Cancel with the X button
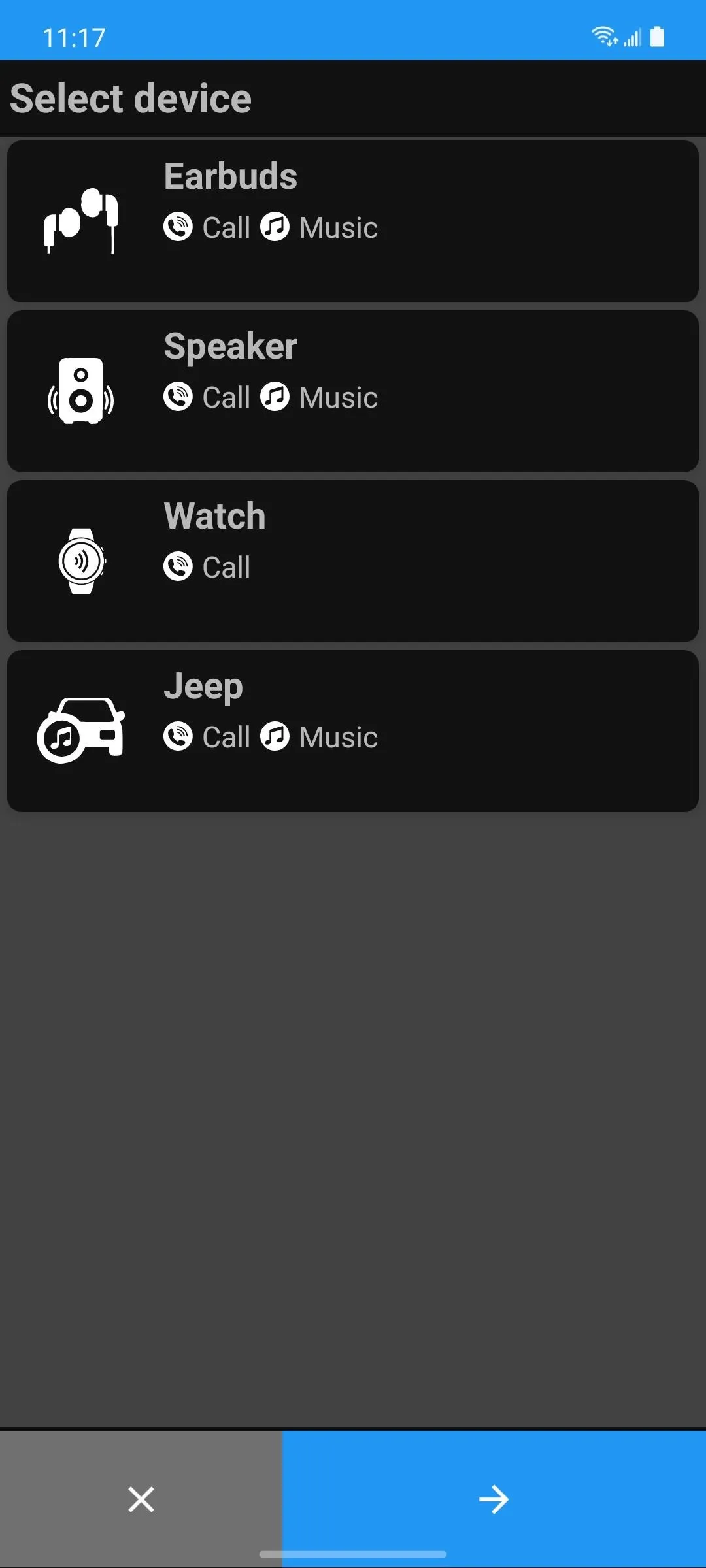706x1568 pixels. coord(141,1499)
